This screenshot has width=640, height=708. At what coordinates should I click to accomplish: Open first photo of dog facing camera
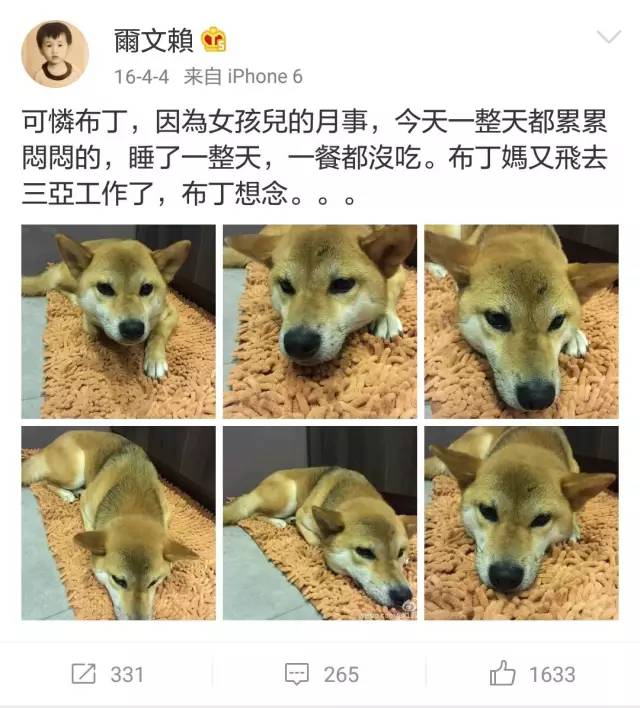(x=118, y=321)
